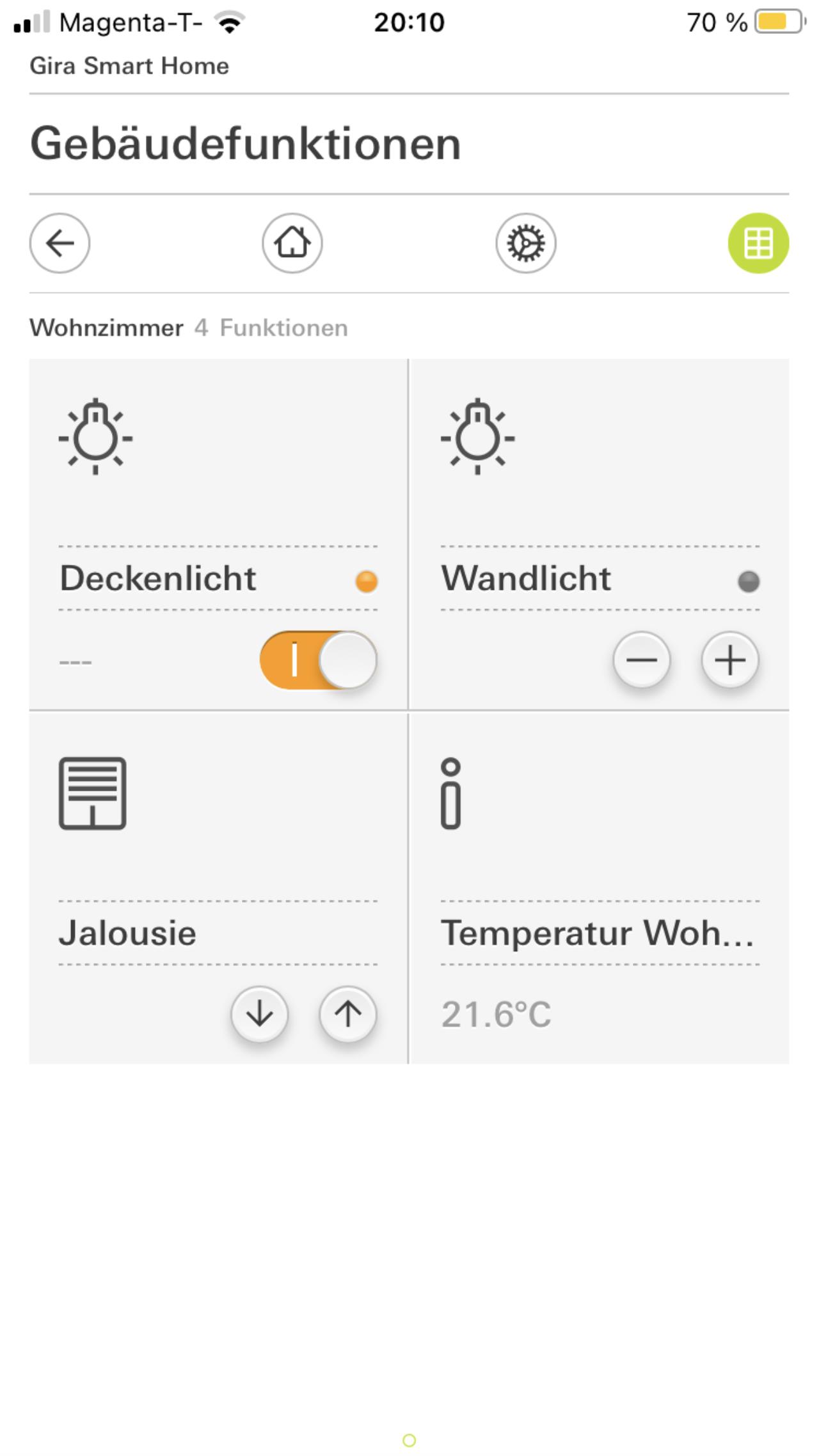Lower the Jalousie with the down arrow

(x=260, y=1014)
